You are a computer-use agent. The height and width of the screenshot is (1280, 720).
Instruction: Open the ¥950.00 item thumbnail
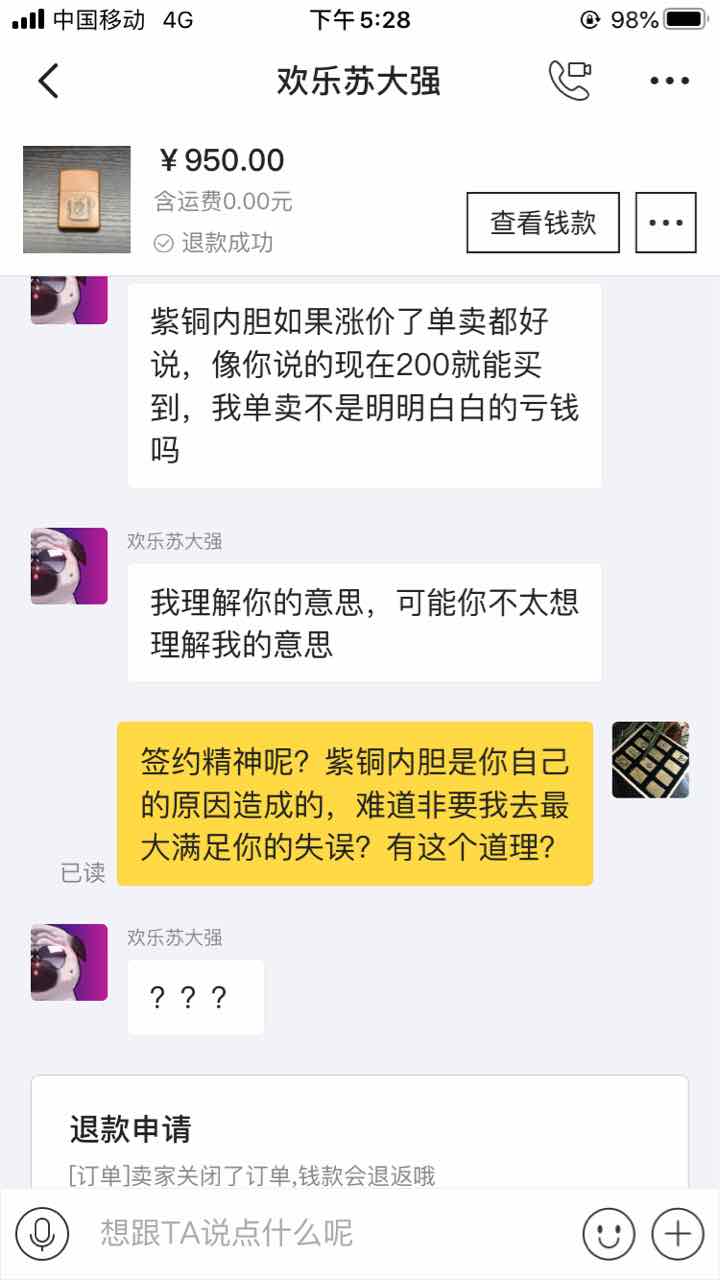pos(77,199)
